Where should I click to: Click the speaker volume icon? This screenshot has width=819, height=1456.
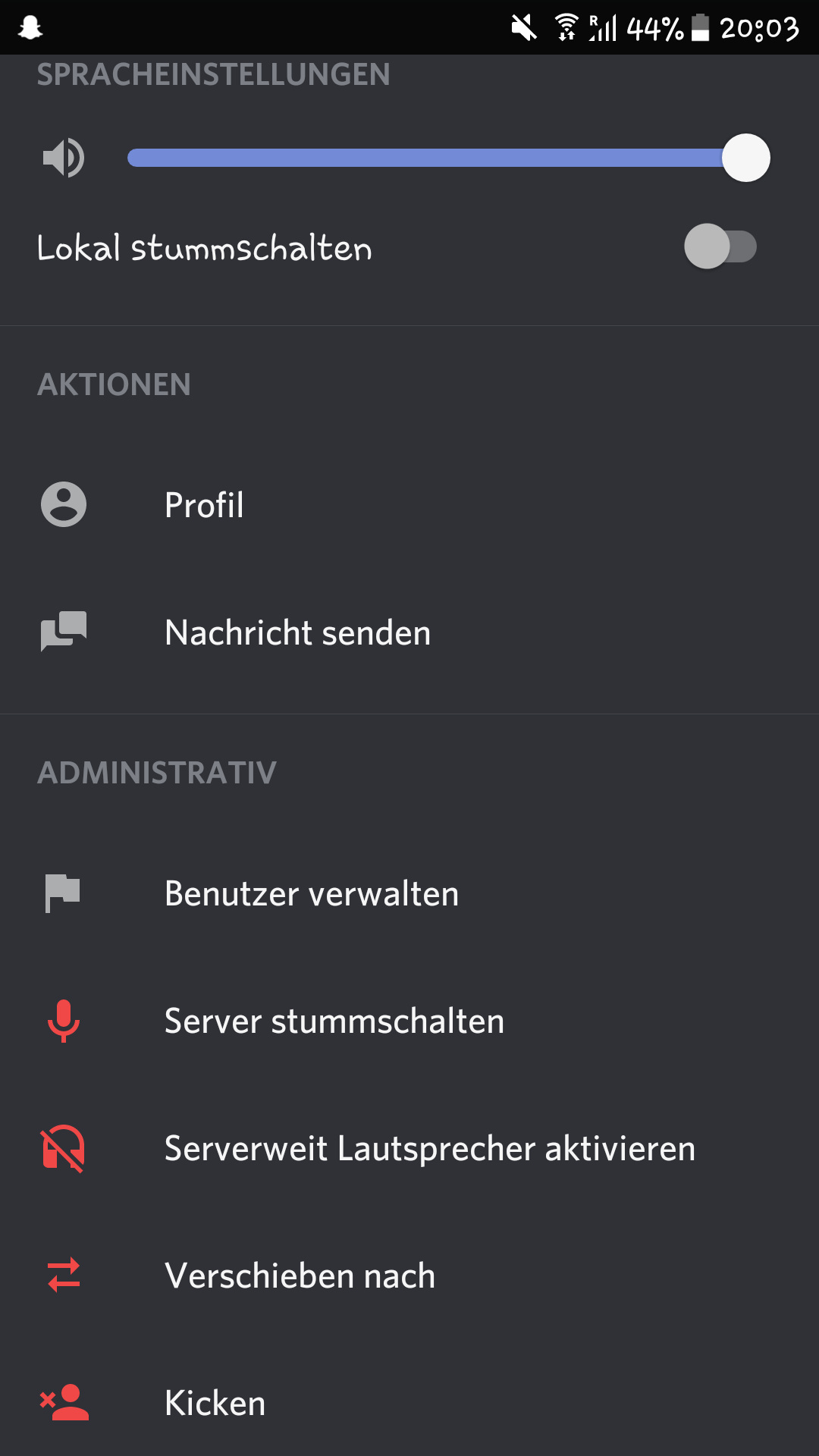click(64, 157)
